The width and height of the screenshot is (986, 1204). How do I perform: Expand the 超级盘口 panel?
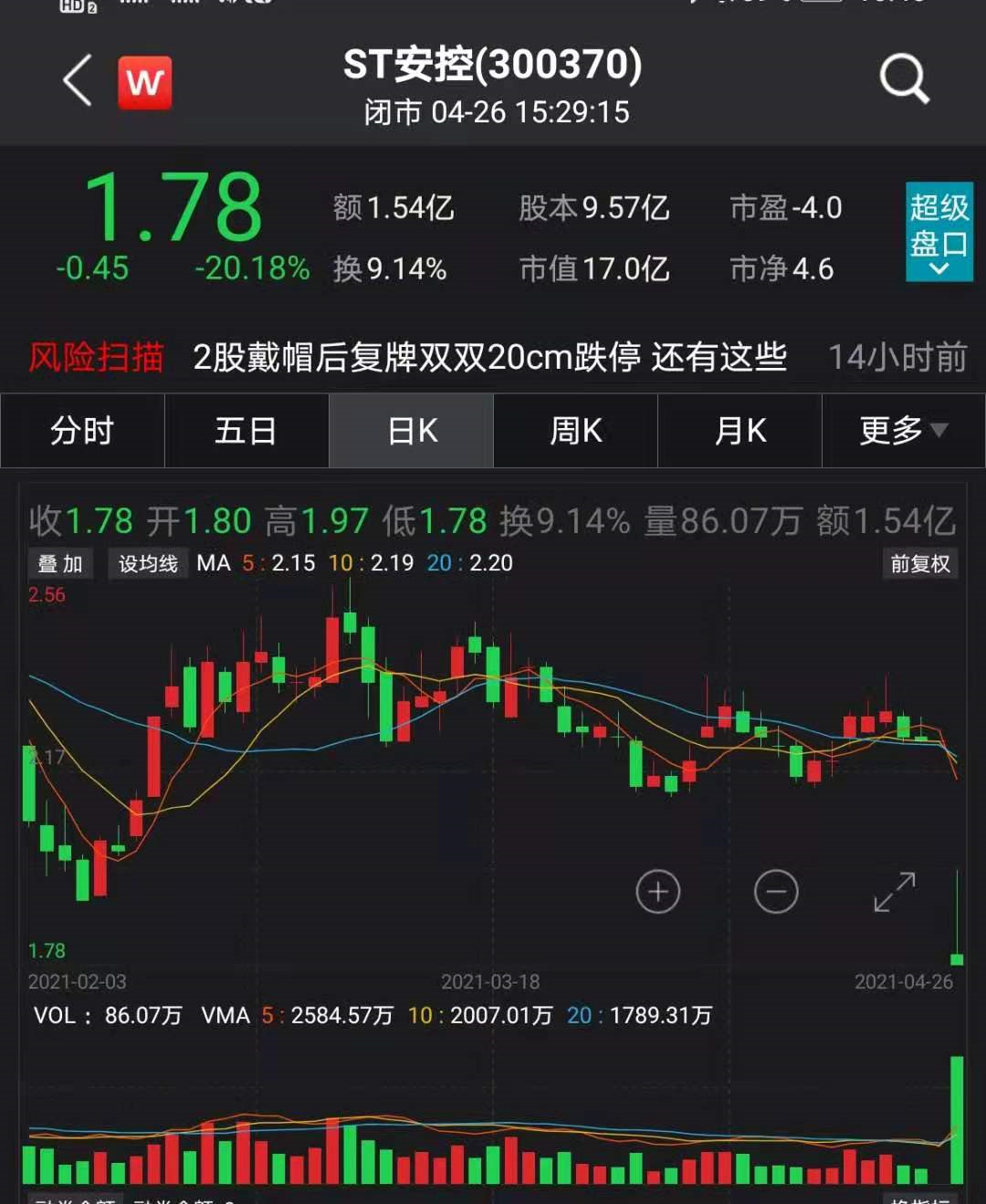[x=939, y=232]
